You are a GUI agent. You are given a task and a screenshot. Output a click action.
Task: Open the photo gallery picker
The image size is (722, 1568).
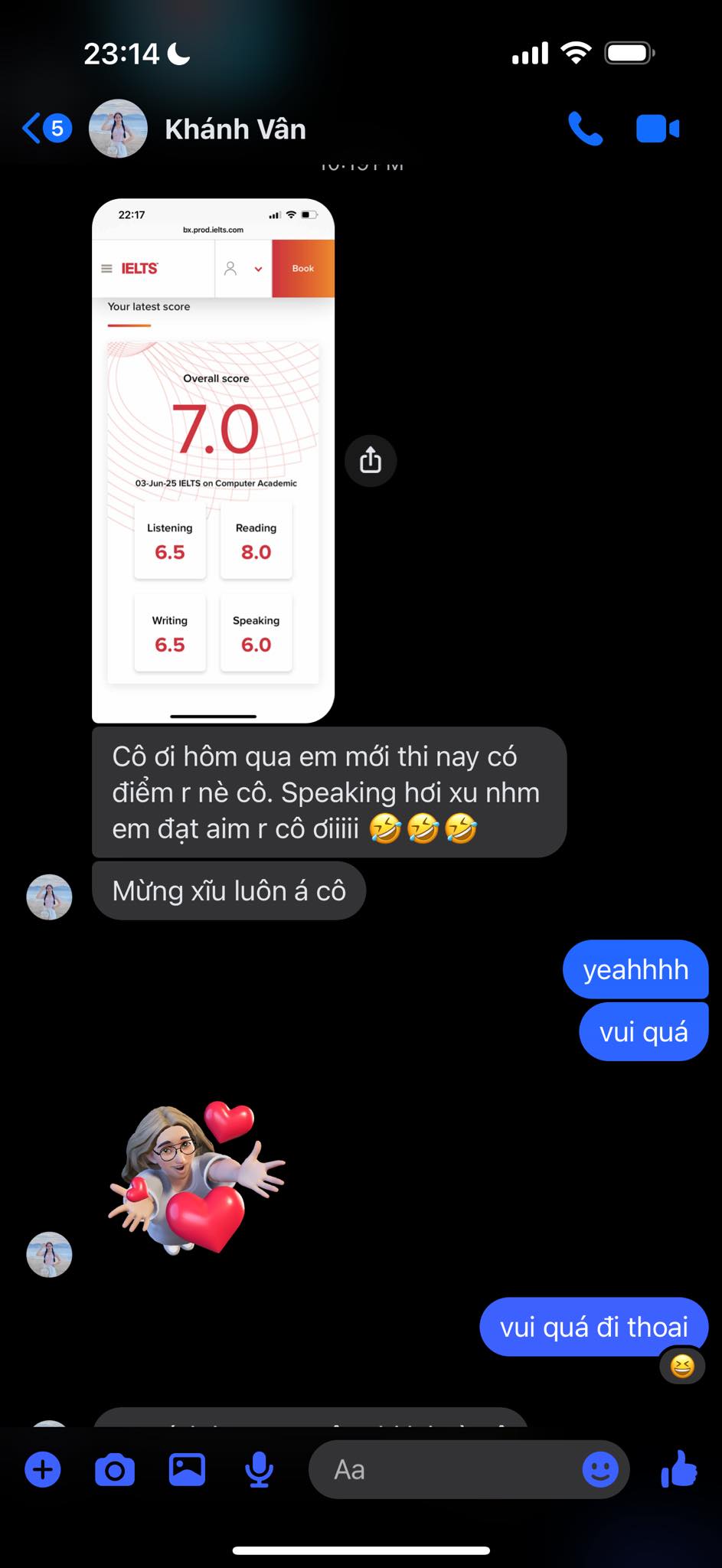(187, 1469)
